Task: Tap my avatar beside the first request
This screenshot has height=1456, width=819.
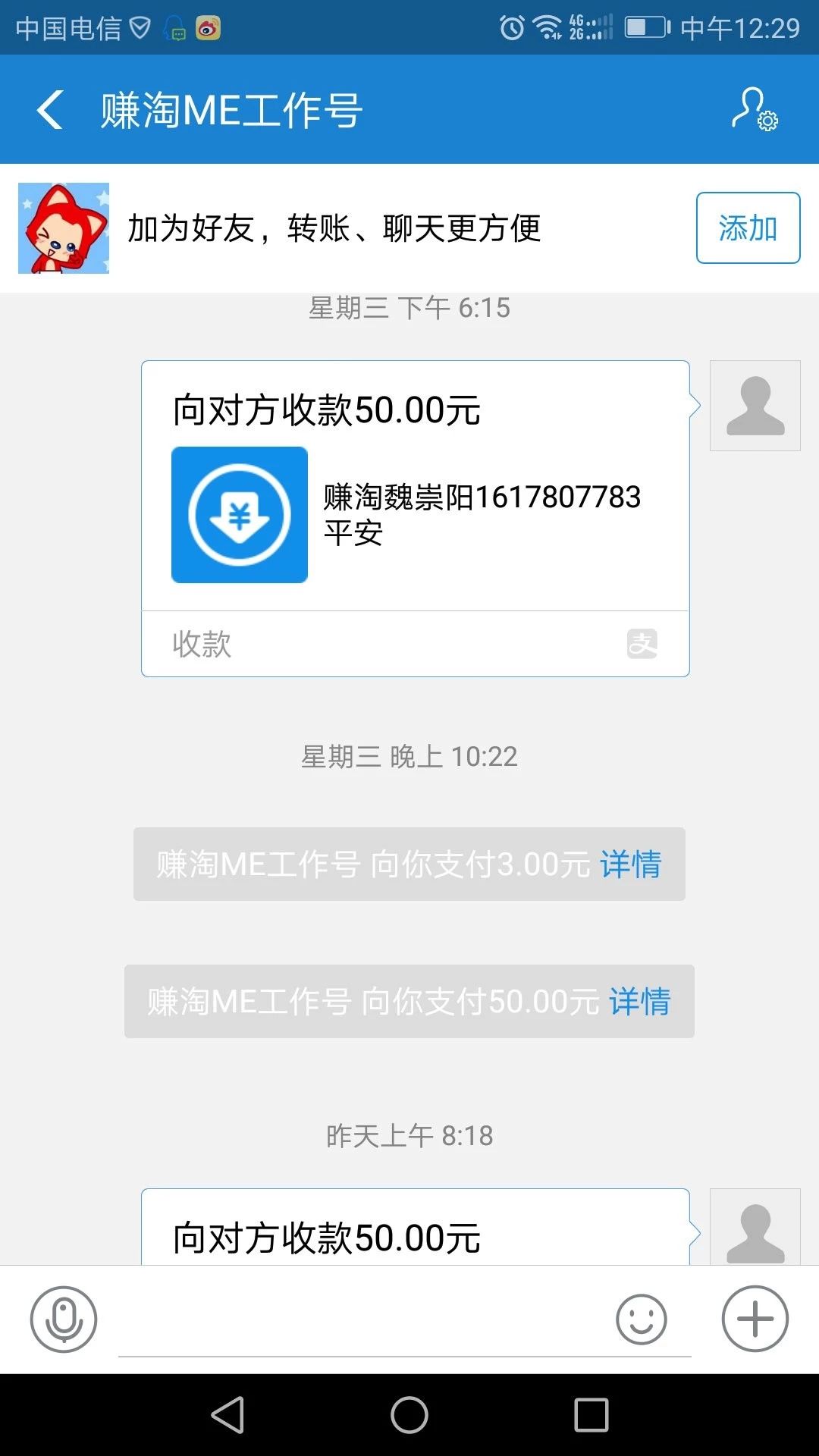Action: coord(755,406)
